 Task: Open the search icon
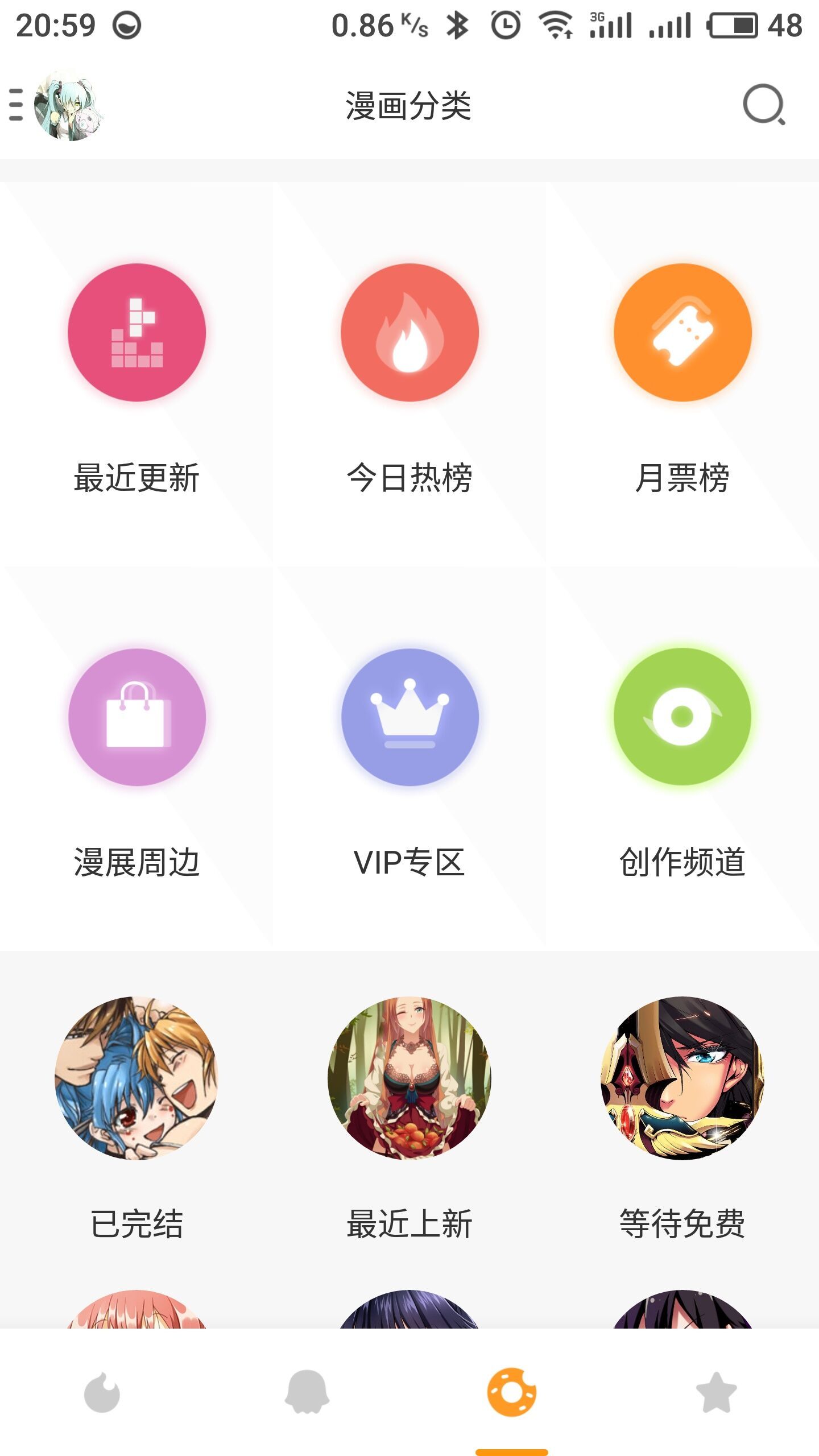764,105
